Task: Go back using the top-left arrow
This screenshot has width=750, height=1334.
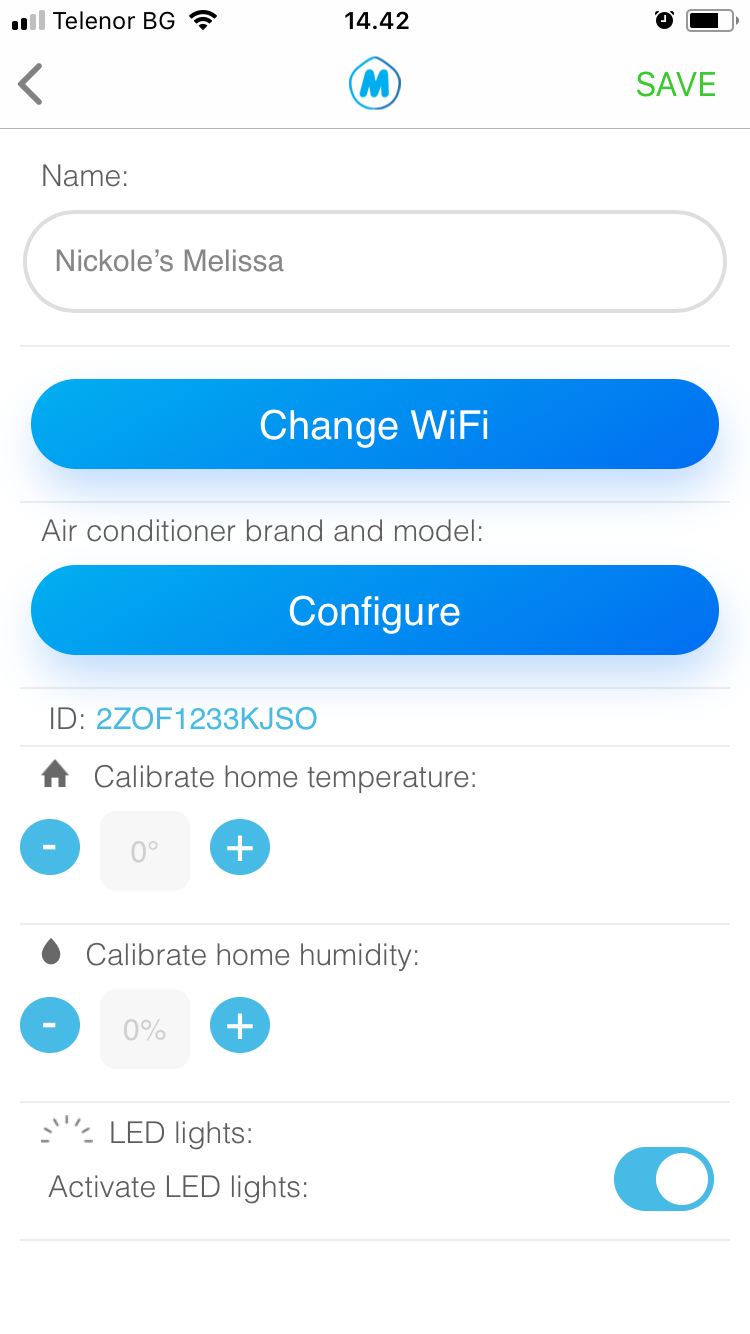Action: coord(31,84)
